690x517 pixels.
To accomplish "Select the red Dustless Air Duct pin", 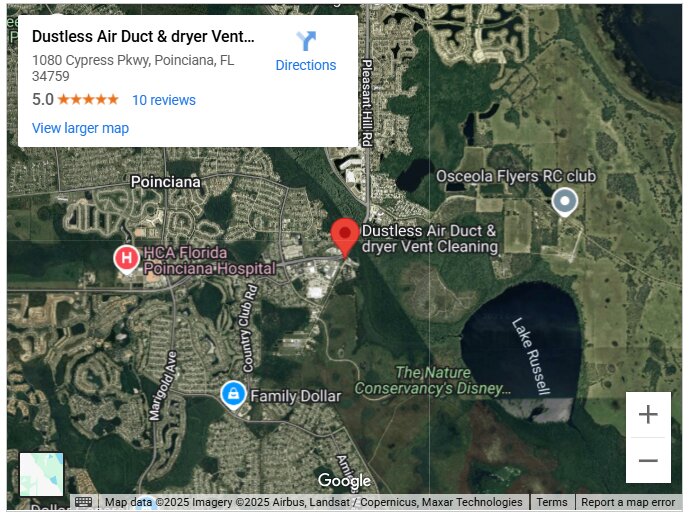I will coord(345,236).
